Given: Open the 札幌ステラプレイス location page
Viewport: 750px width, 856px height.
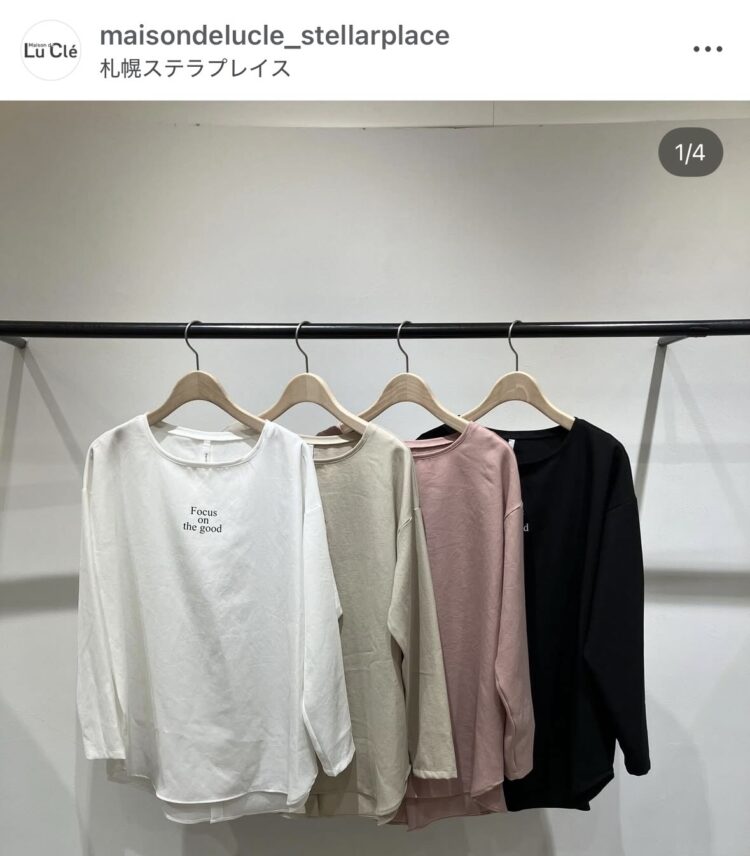Looking at the screenshot, I should [x=196, y=69].
